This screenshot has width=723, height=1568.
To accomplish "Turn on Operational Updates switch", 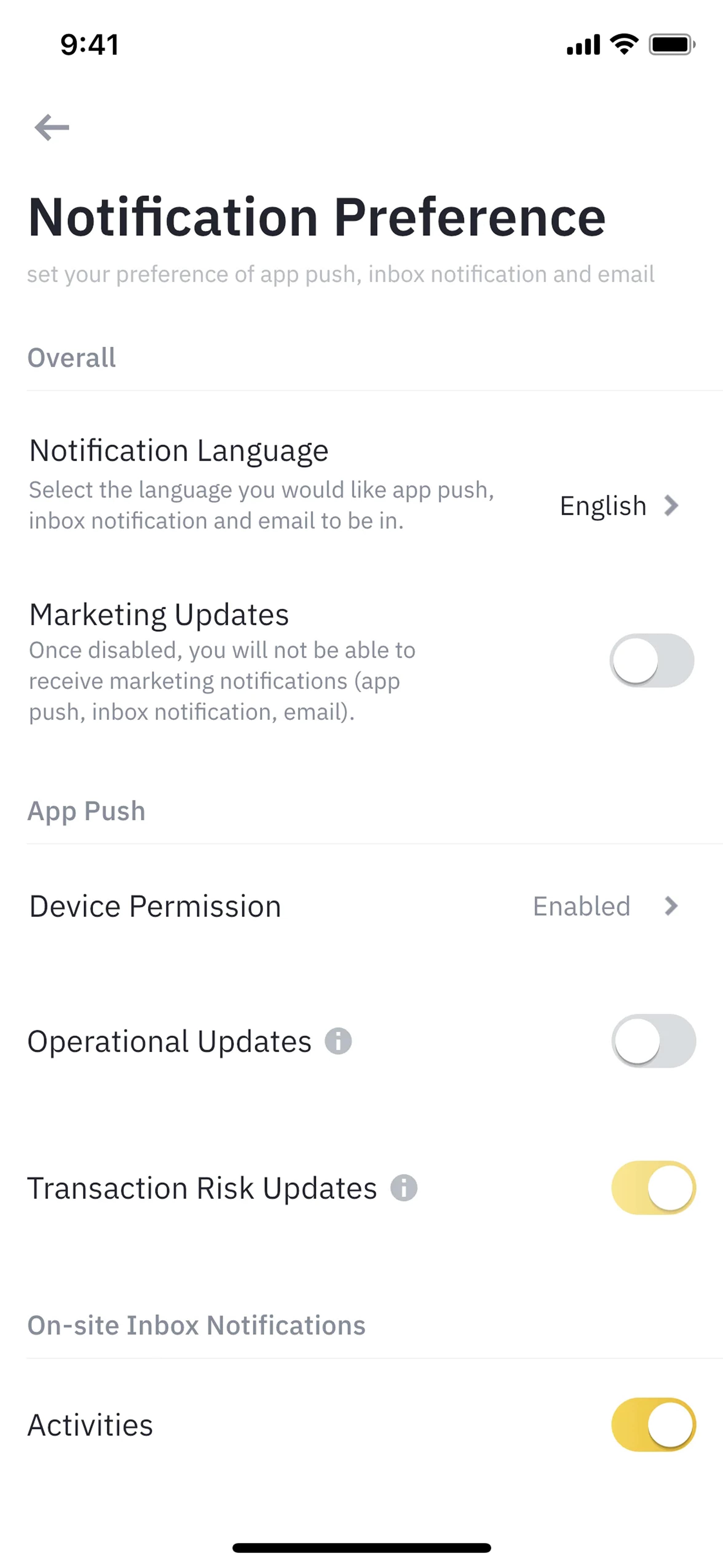I will tap(654, 1041).
